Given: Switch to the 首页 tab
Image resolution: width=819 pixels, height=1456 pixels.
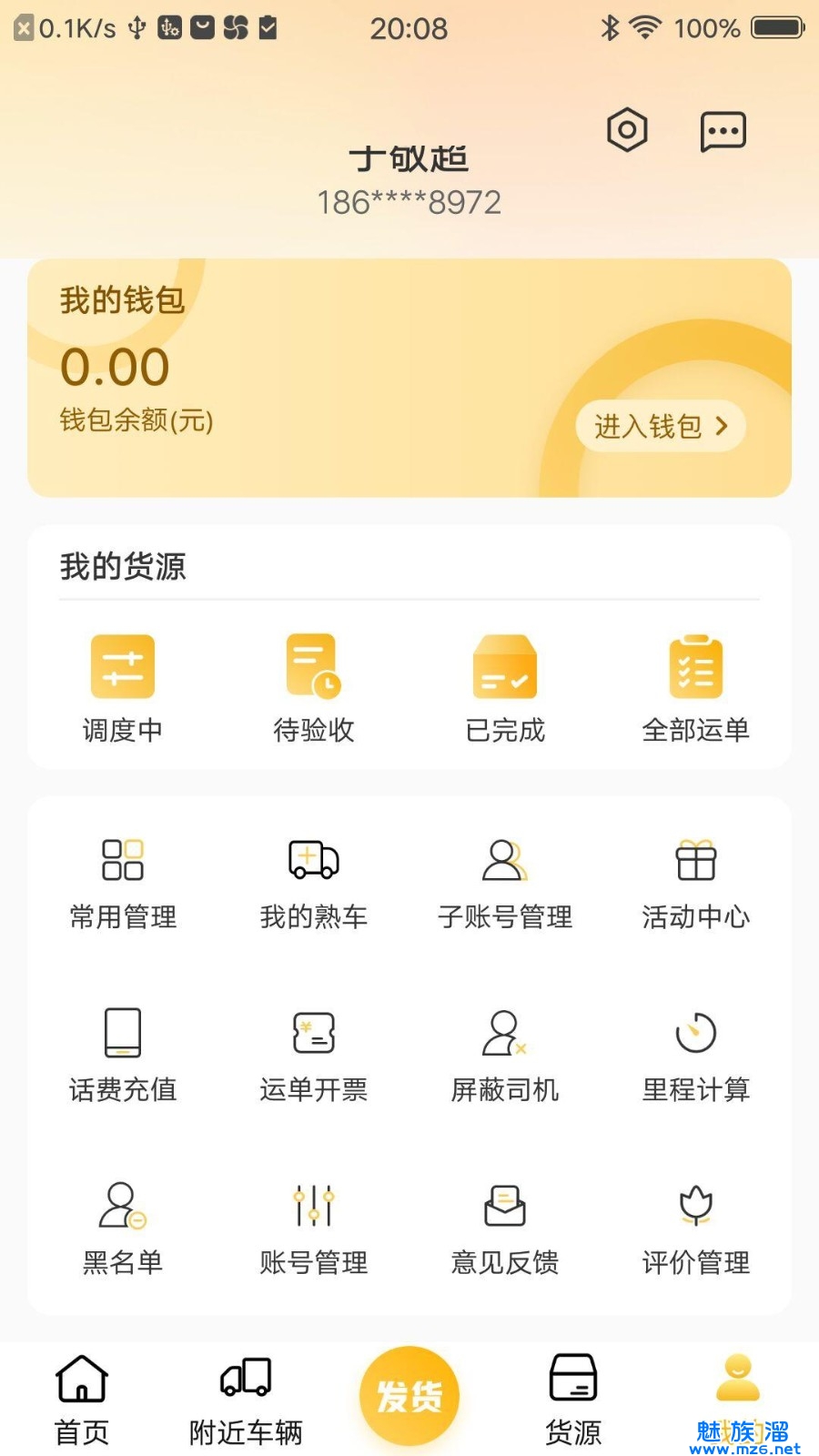Looking at the screenshot, I should (82, 1400).
